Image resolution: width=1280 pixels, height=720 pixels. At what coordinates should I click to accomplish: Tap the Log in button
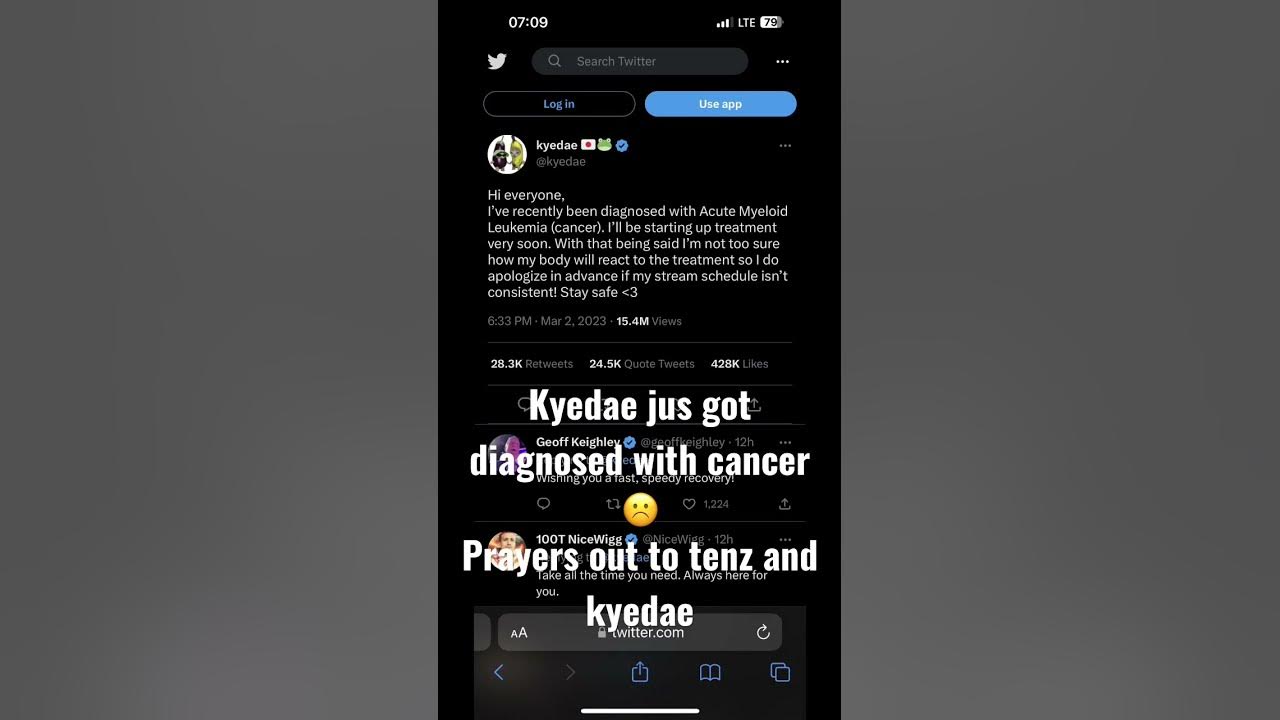point(559,104)
